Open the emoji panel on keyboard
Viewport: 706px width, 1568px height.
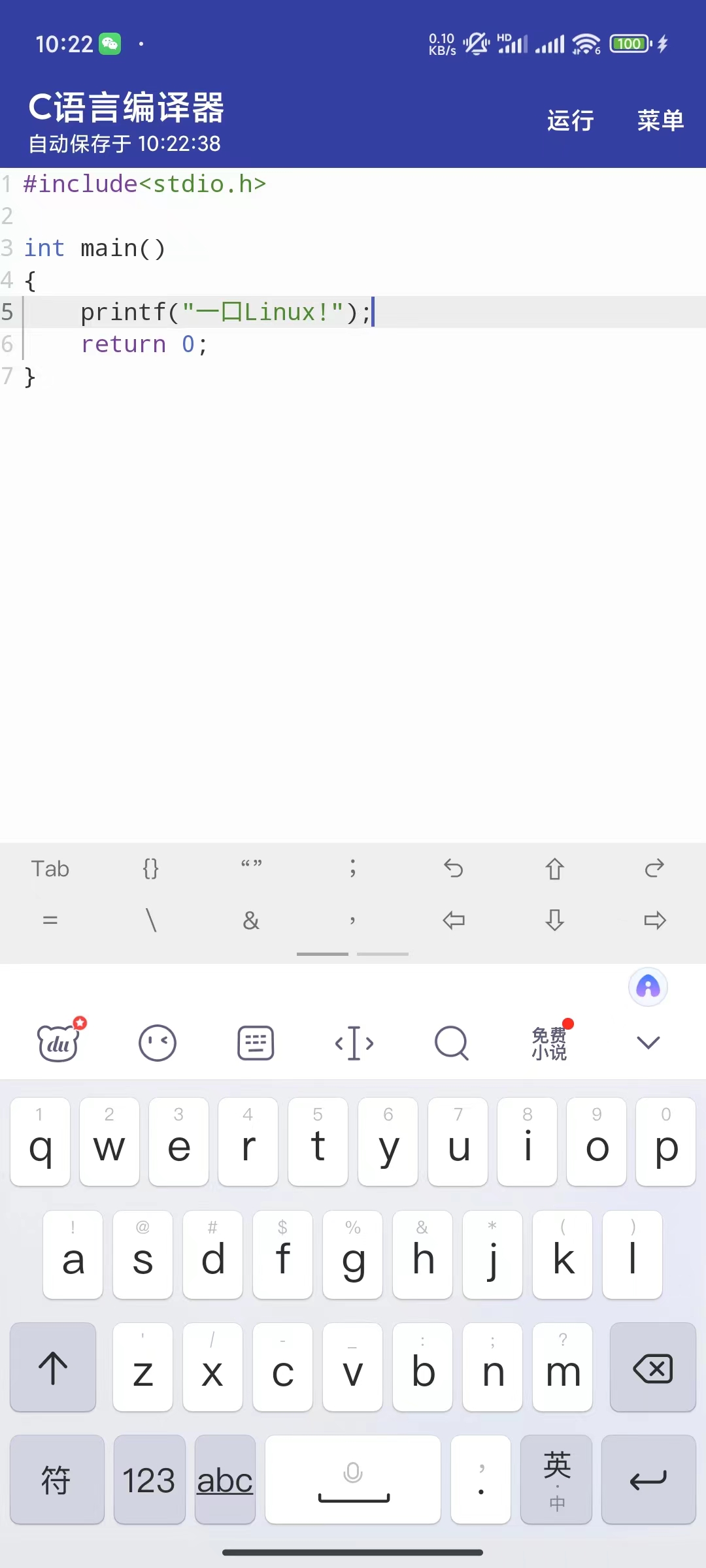(x=158, y=1043)
